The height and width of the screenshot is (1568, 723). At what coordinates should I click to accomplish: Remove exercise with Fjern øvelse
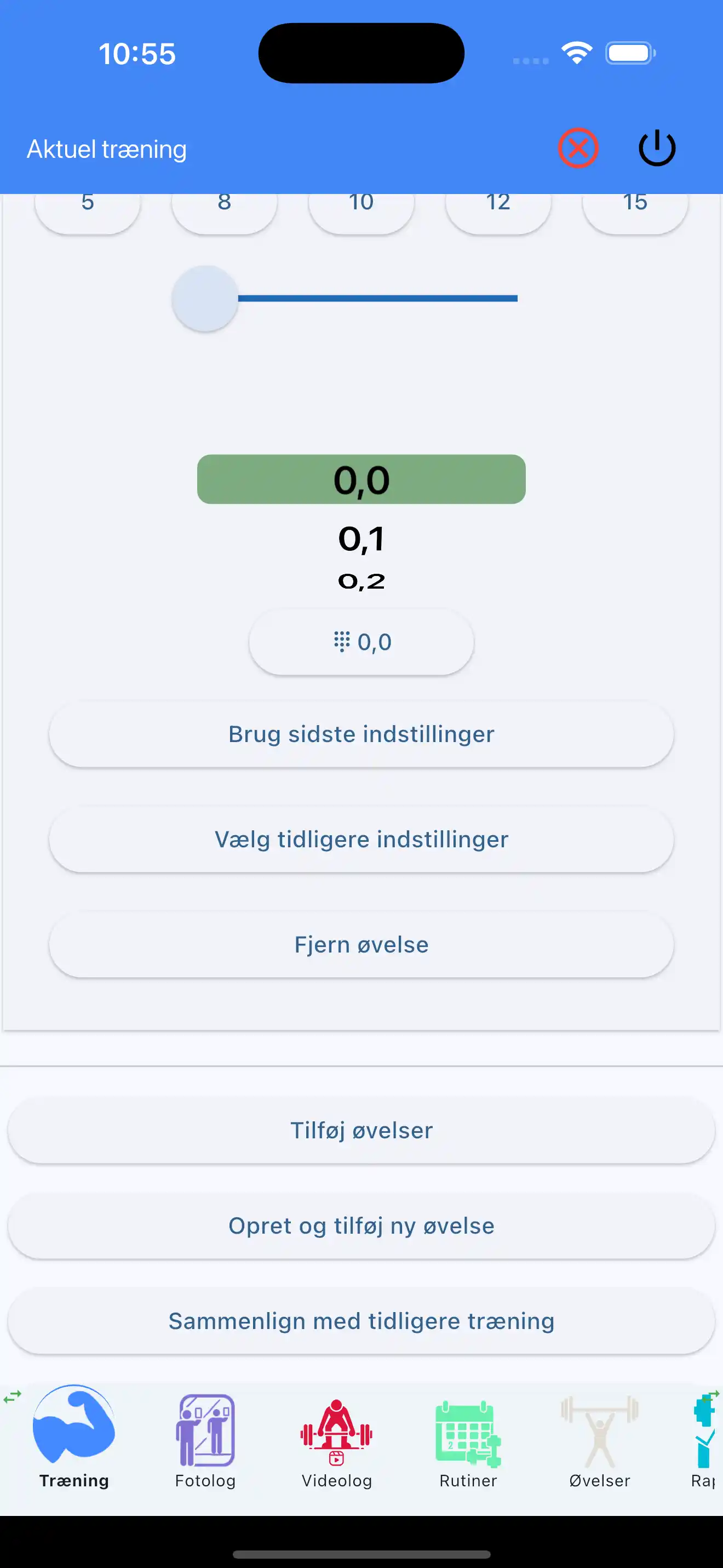pos(361,945)
